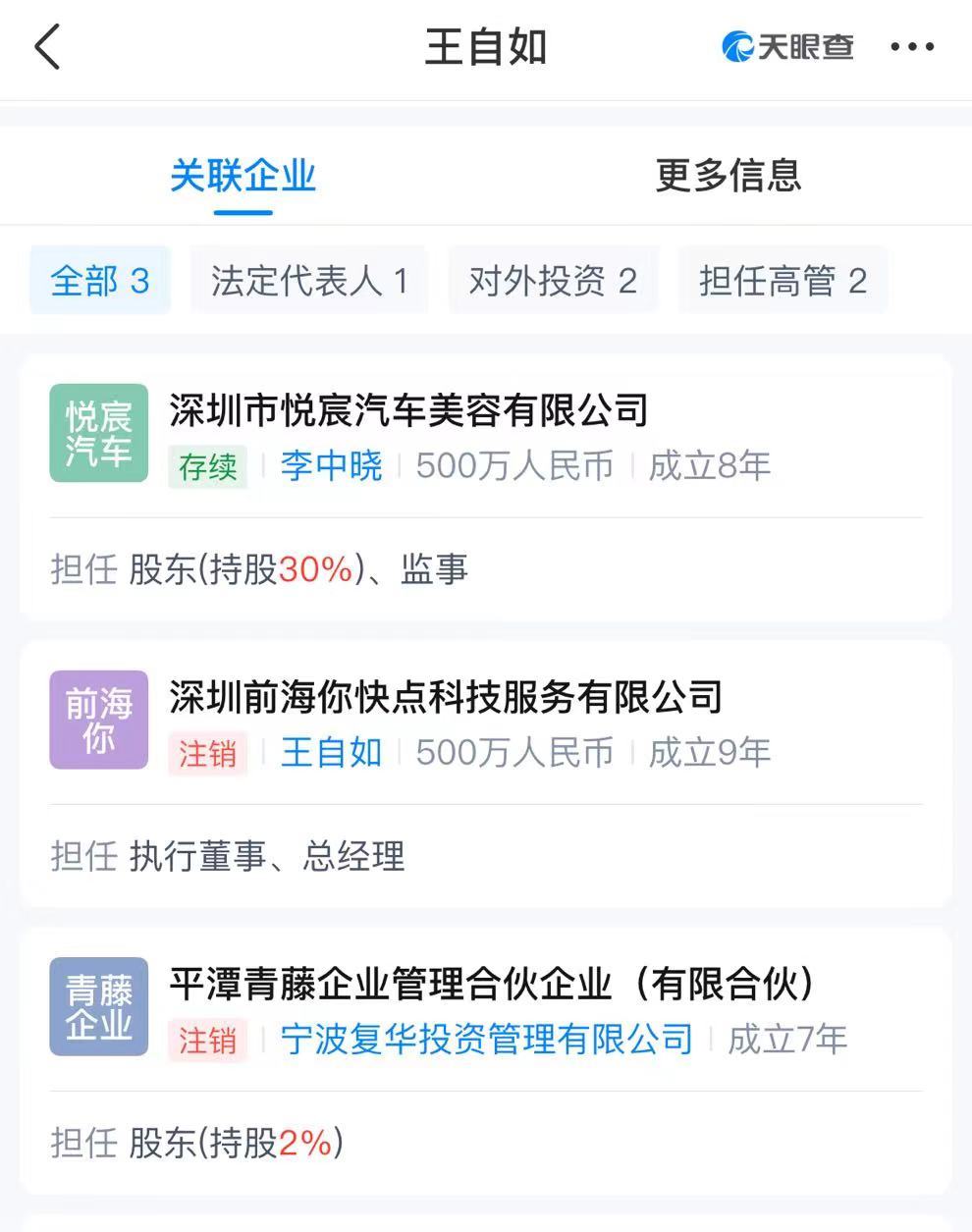Filter by 担任高管 2

(783, 282)
